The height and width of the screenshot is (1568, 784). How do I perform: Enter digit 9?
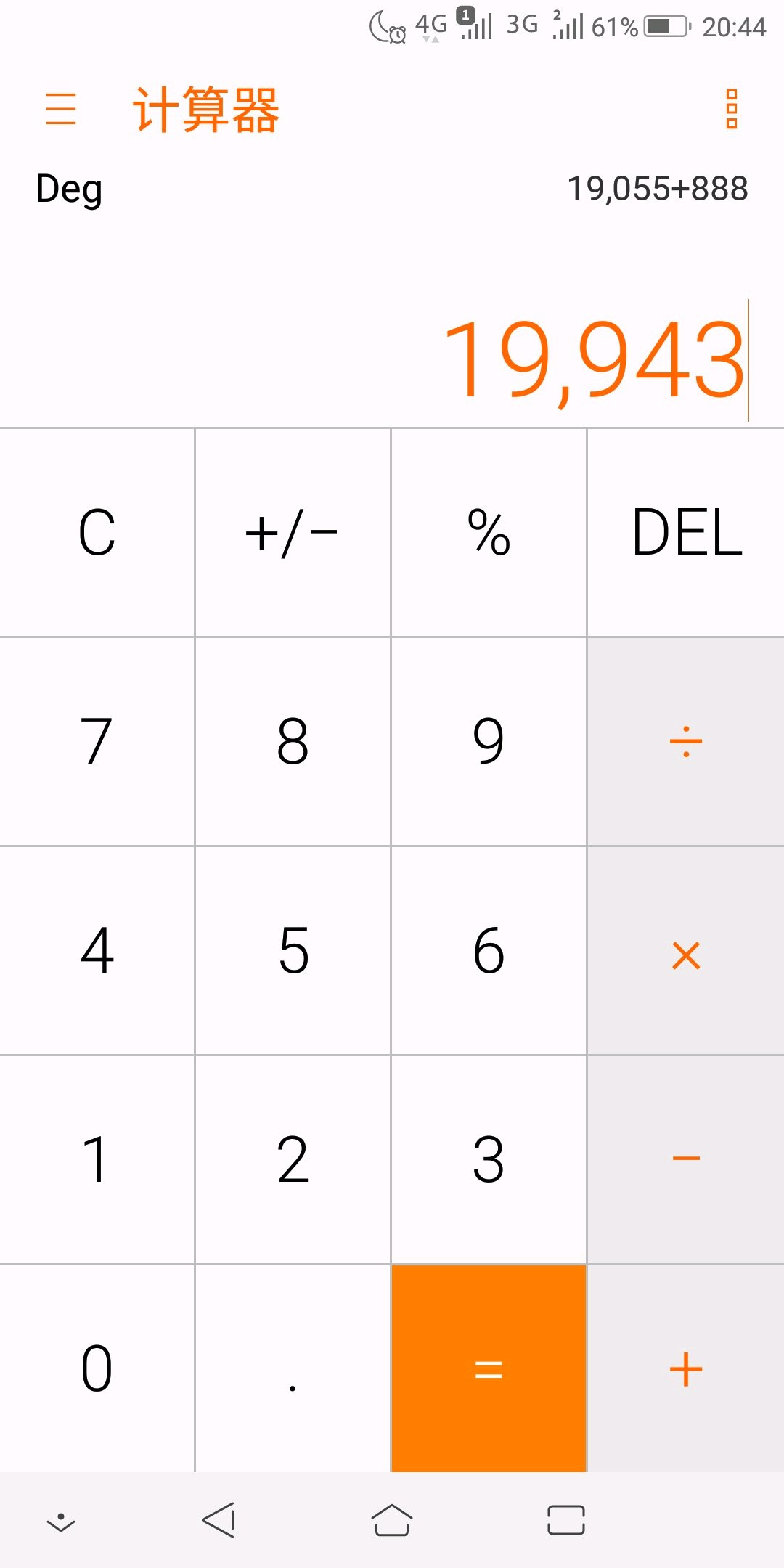[489, 741]
